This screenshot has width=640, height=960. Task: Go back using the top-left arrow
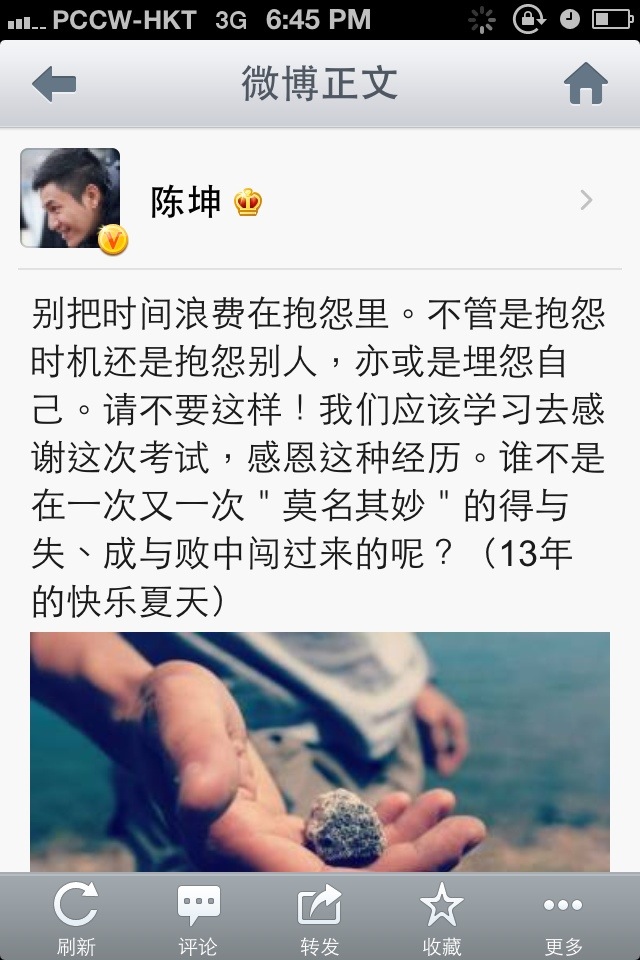54,84
